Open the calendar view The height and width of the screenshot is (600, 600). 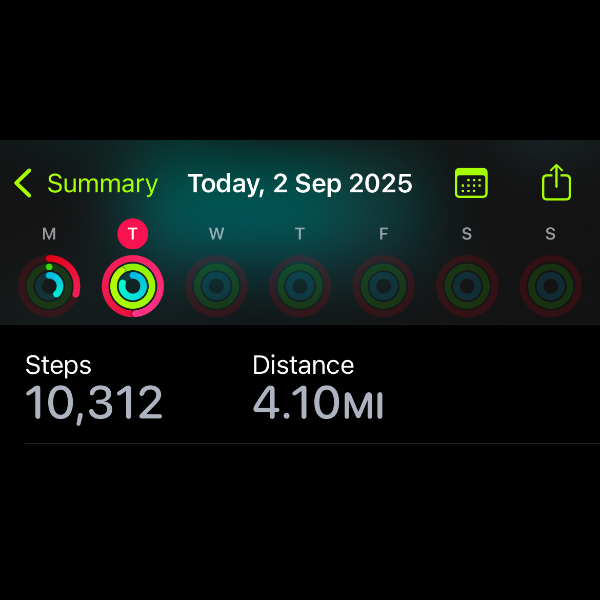[471, 183]
